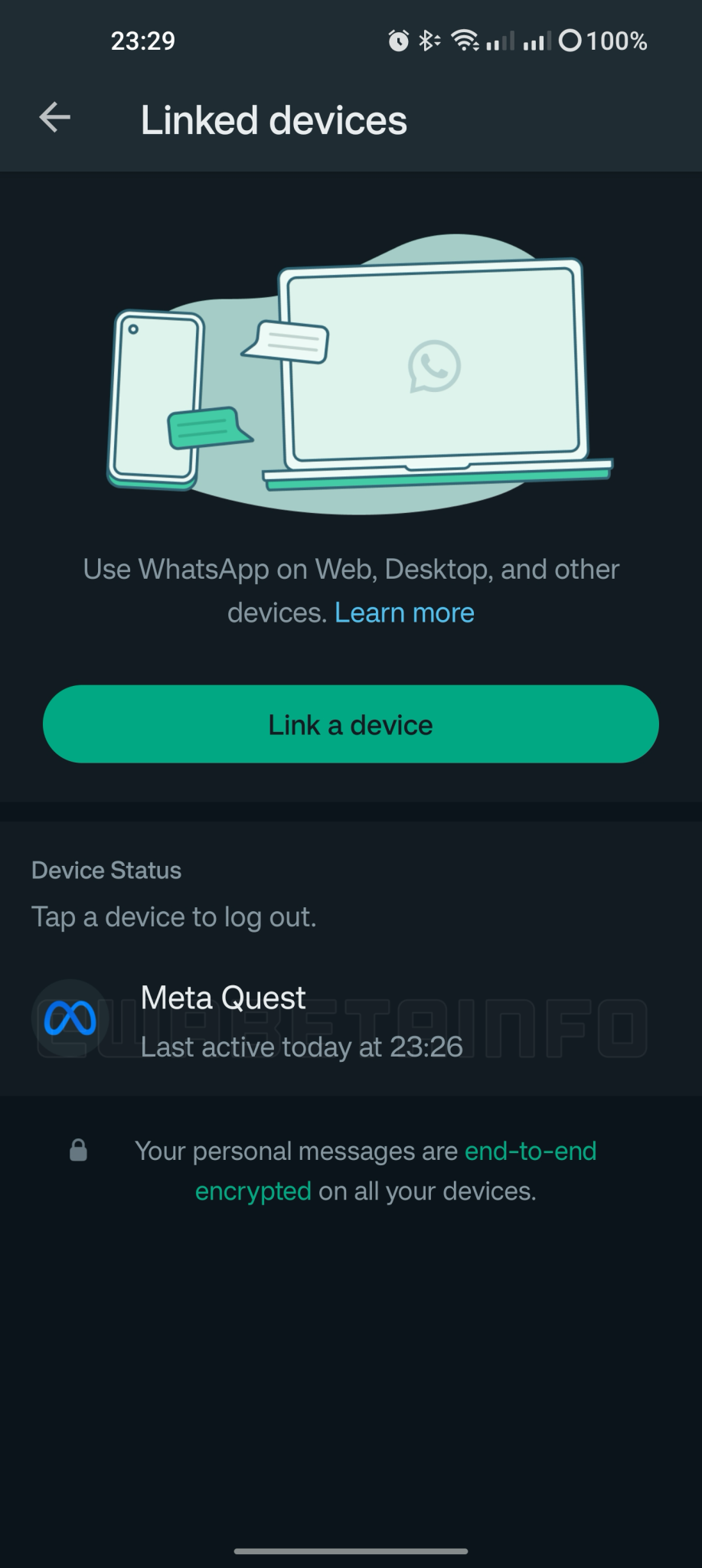Go back from Linked devices

click(55, 118)
